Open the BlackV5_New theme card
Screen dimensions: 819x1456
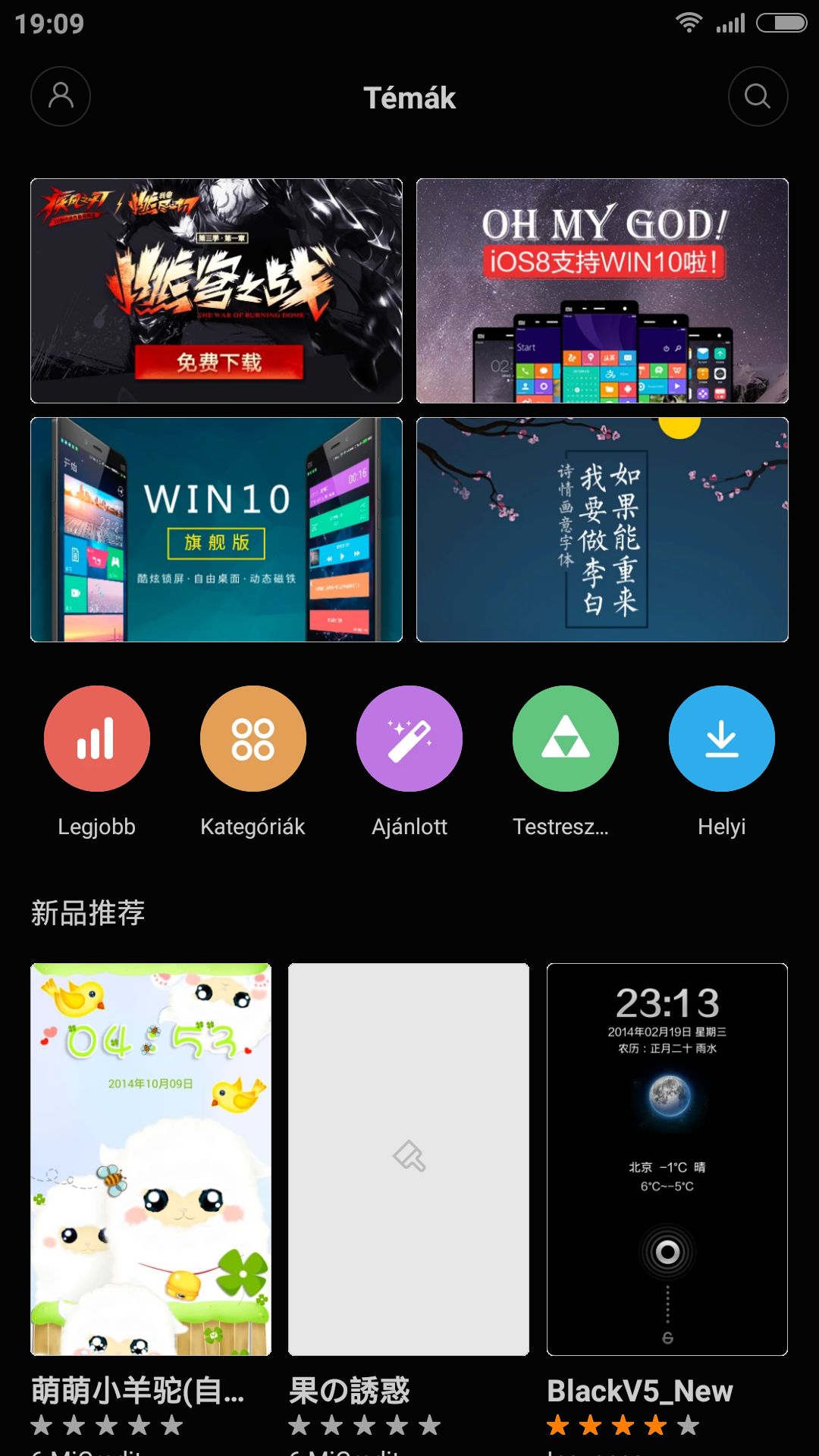667,1159
